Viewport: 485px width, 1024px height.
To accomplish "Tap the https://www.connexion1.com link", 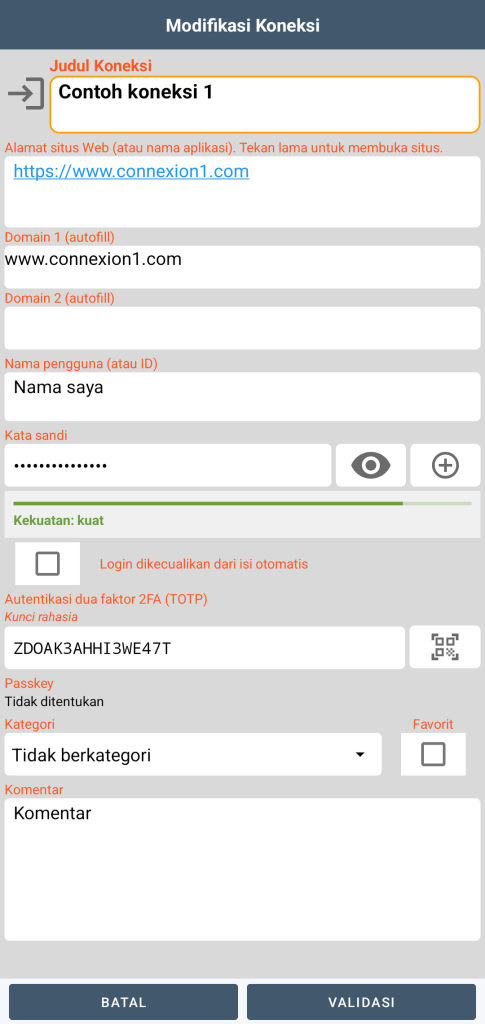I will tap(131, 172).
